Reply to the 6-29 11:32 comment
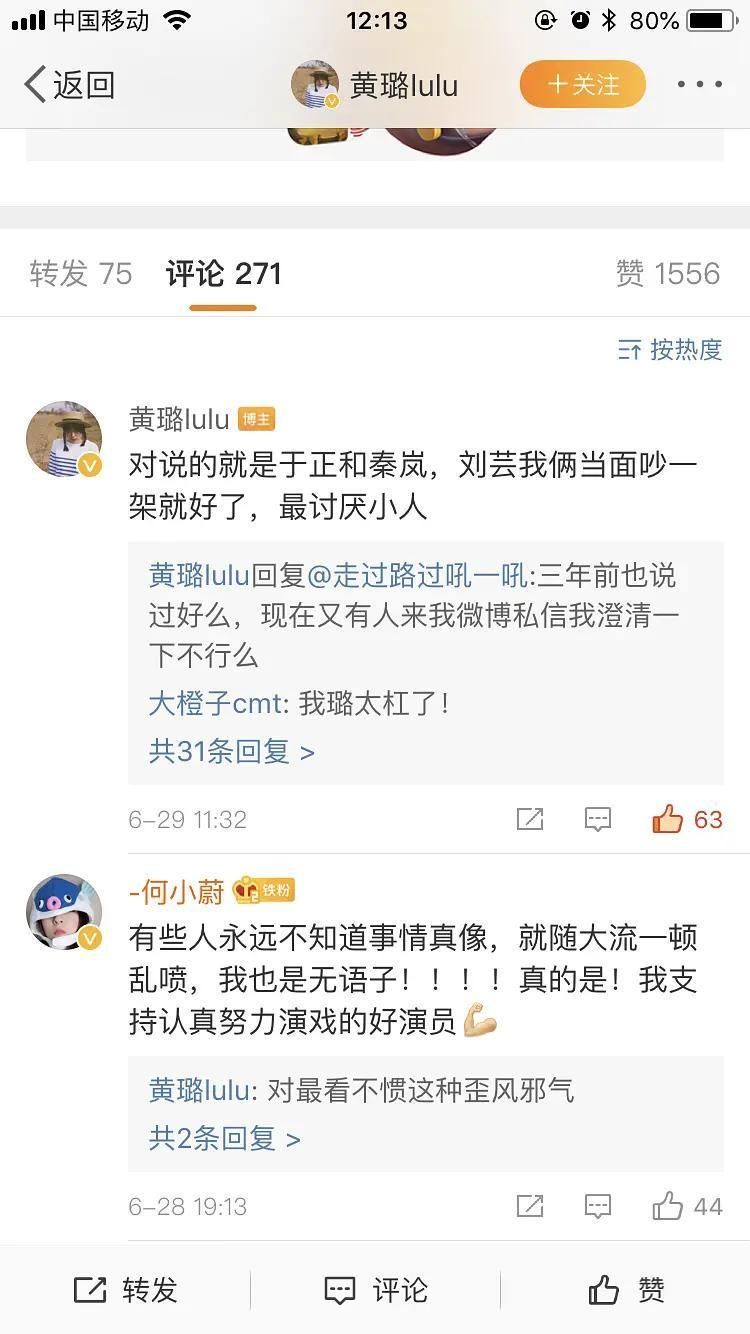The height and width of the screenshot is (1334, 750). (597, 819)
